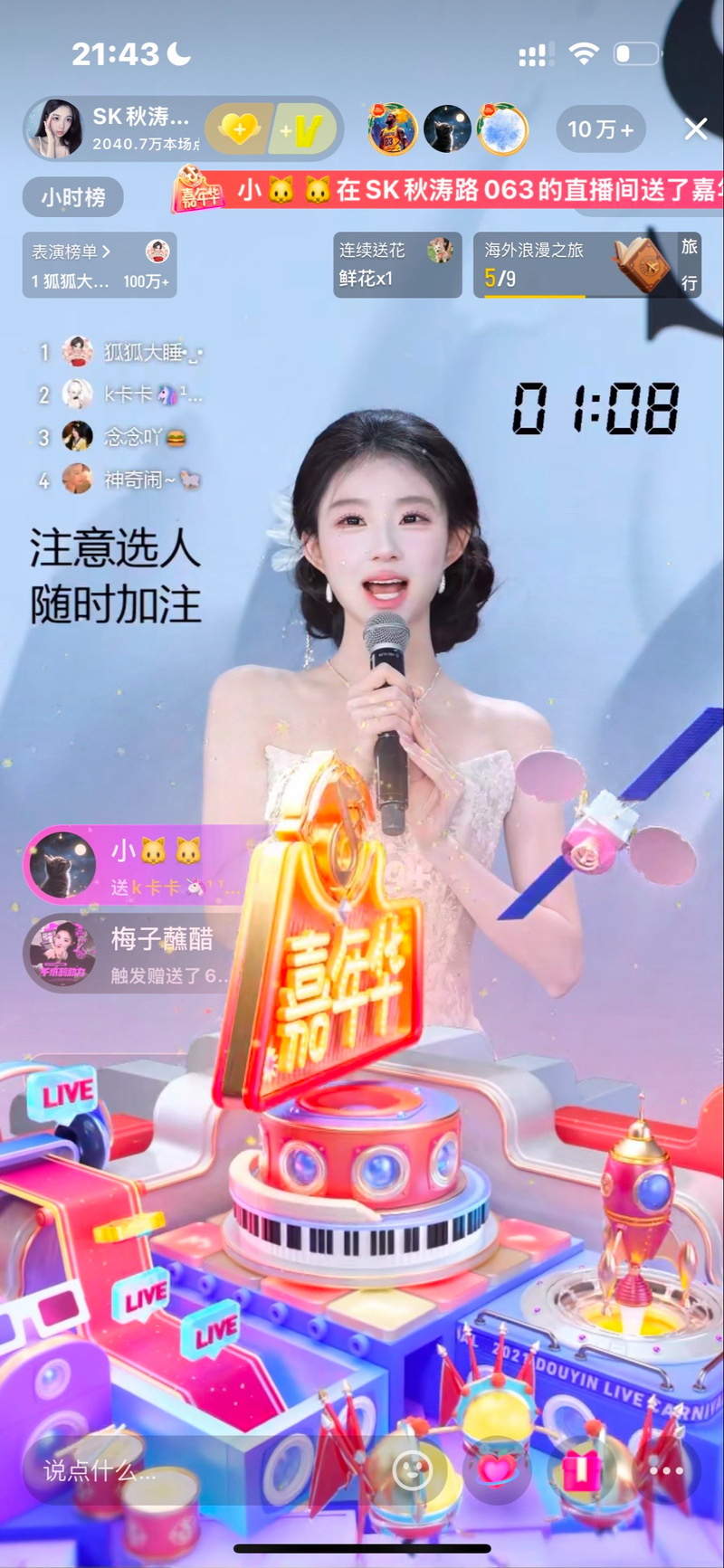Tap the puppy icon on 连续送花 card
Image resolution: width=724 pixels, height=1568 pixels.
(x=439, y=251)
